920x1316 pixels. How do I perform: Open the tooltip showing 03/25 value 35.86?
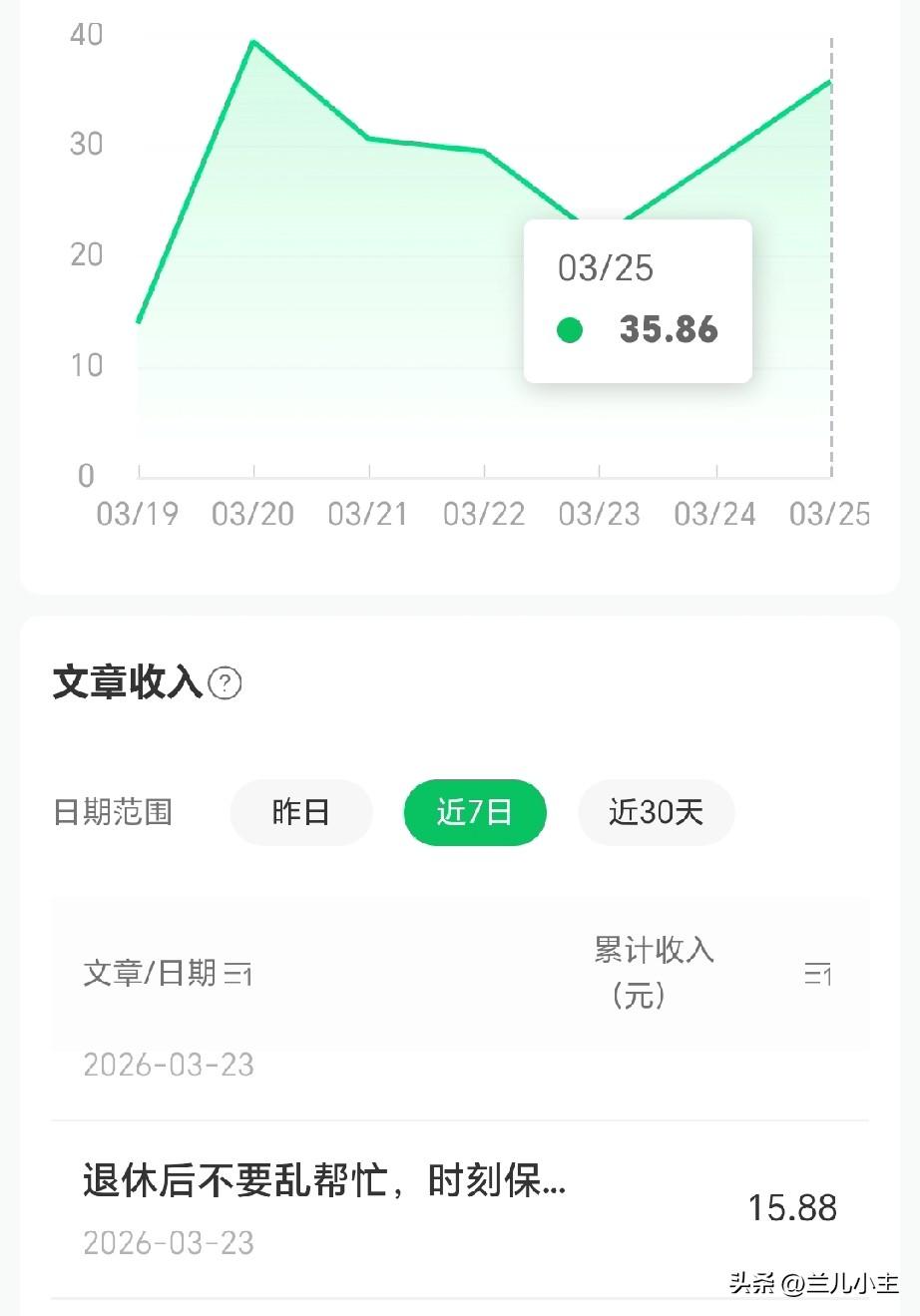[638, 299]
